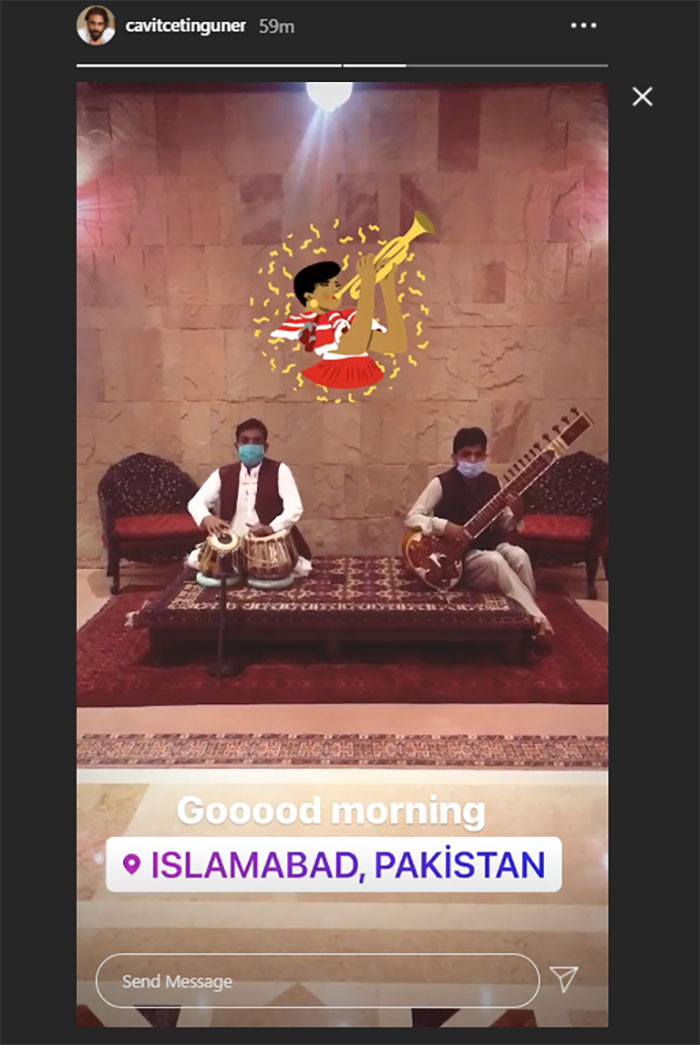The height and width of the screenshot is (1045, 700).
Task: Close the story viewer
Action: (642, 96)
